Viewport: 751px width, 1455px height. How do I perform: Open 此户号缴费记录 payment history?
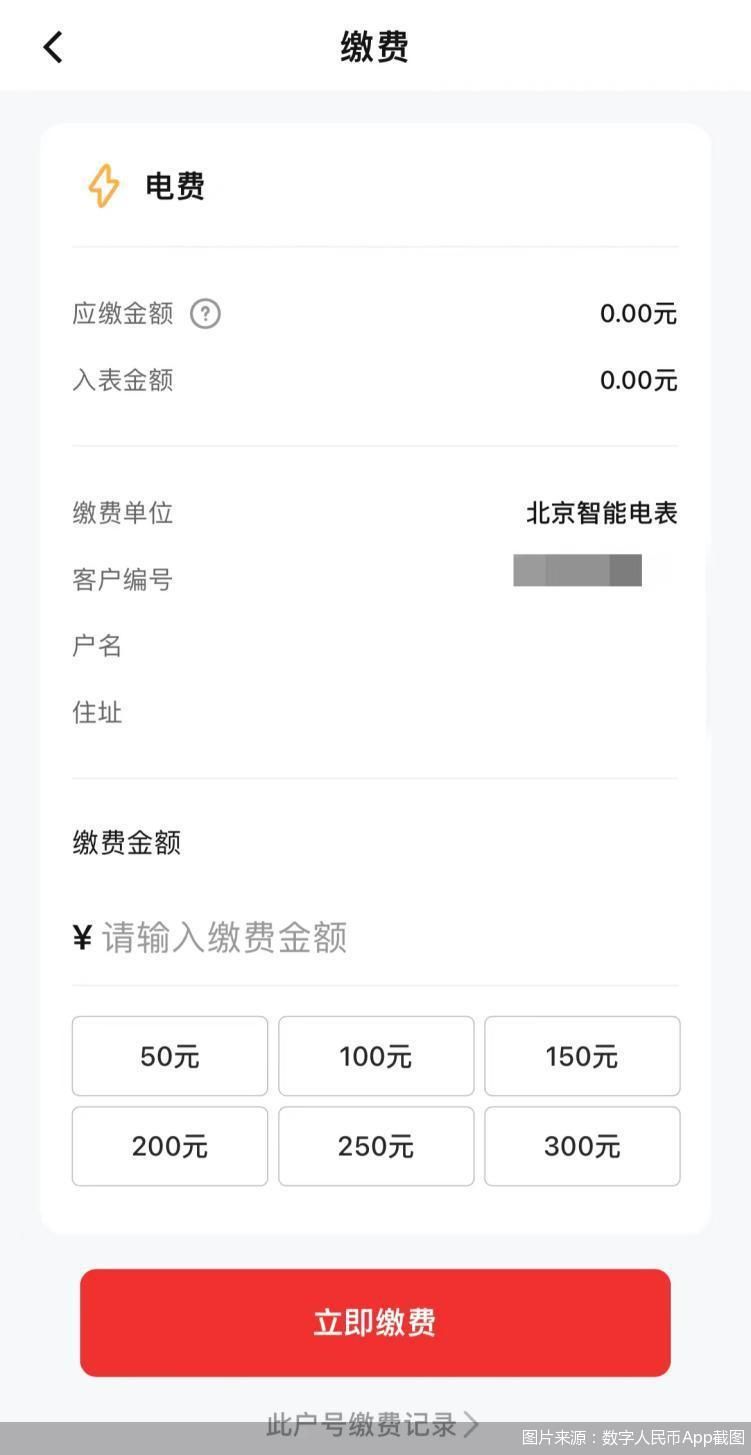point(373,1424)
